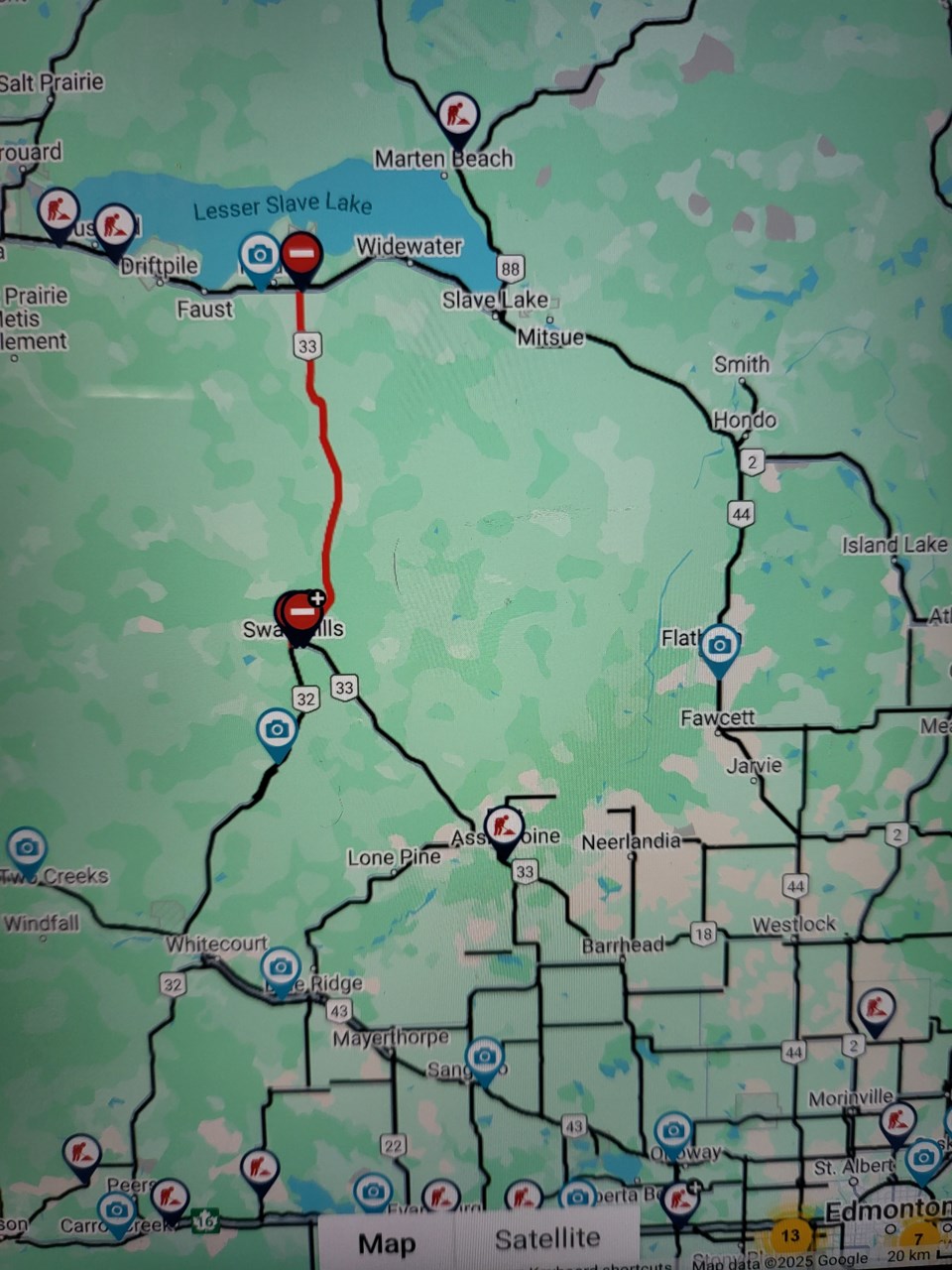This screenshot has height=1270, width=952.
Task: Select the Map view button
Action: pyautogui.click(x=387, y=1243)
